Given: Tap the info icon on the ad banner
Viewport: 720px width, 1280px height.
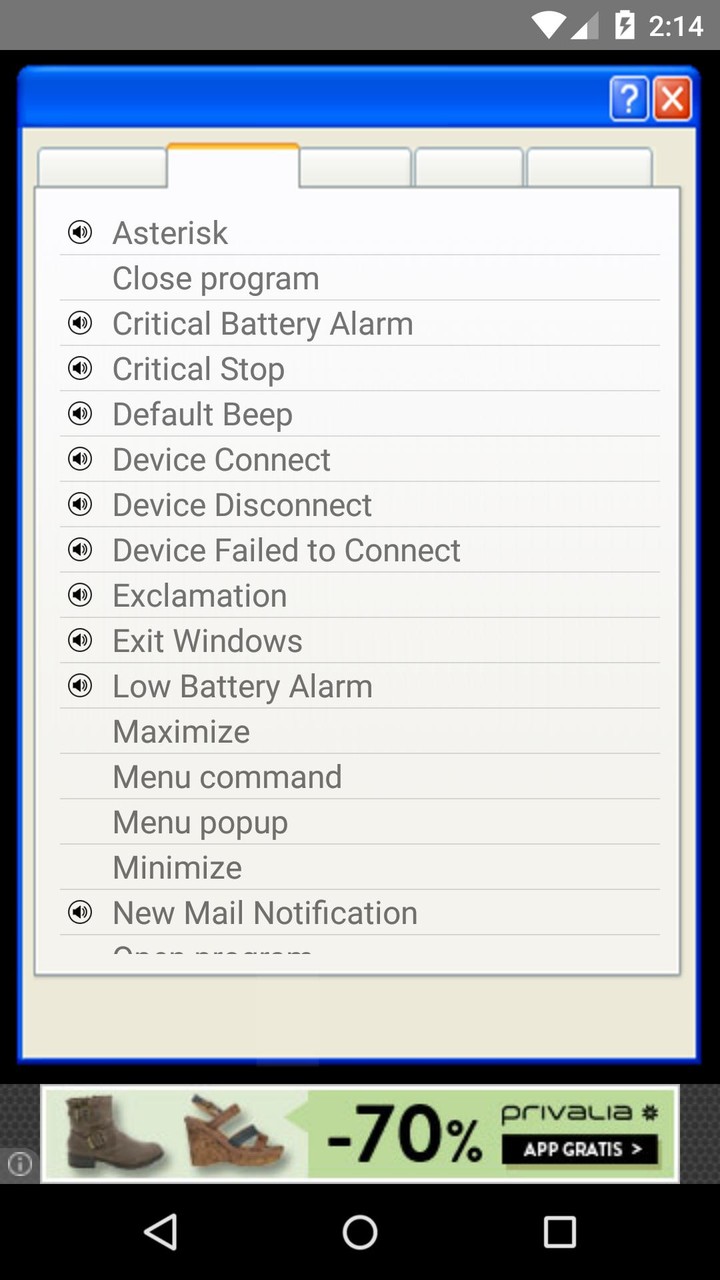Looking at the screenshot, I should point(18,1164).
